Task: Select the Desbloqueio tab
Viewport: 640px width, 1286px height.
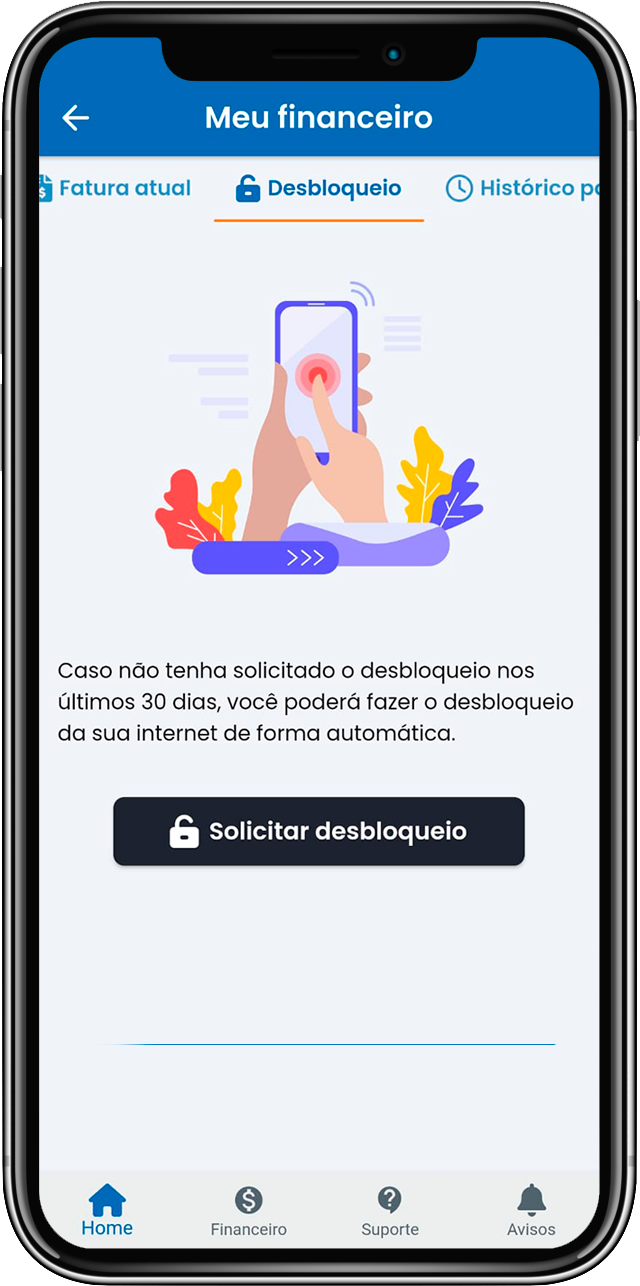Action: [319, 188]
